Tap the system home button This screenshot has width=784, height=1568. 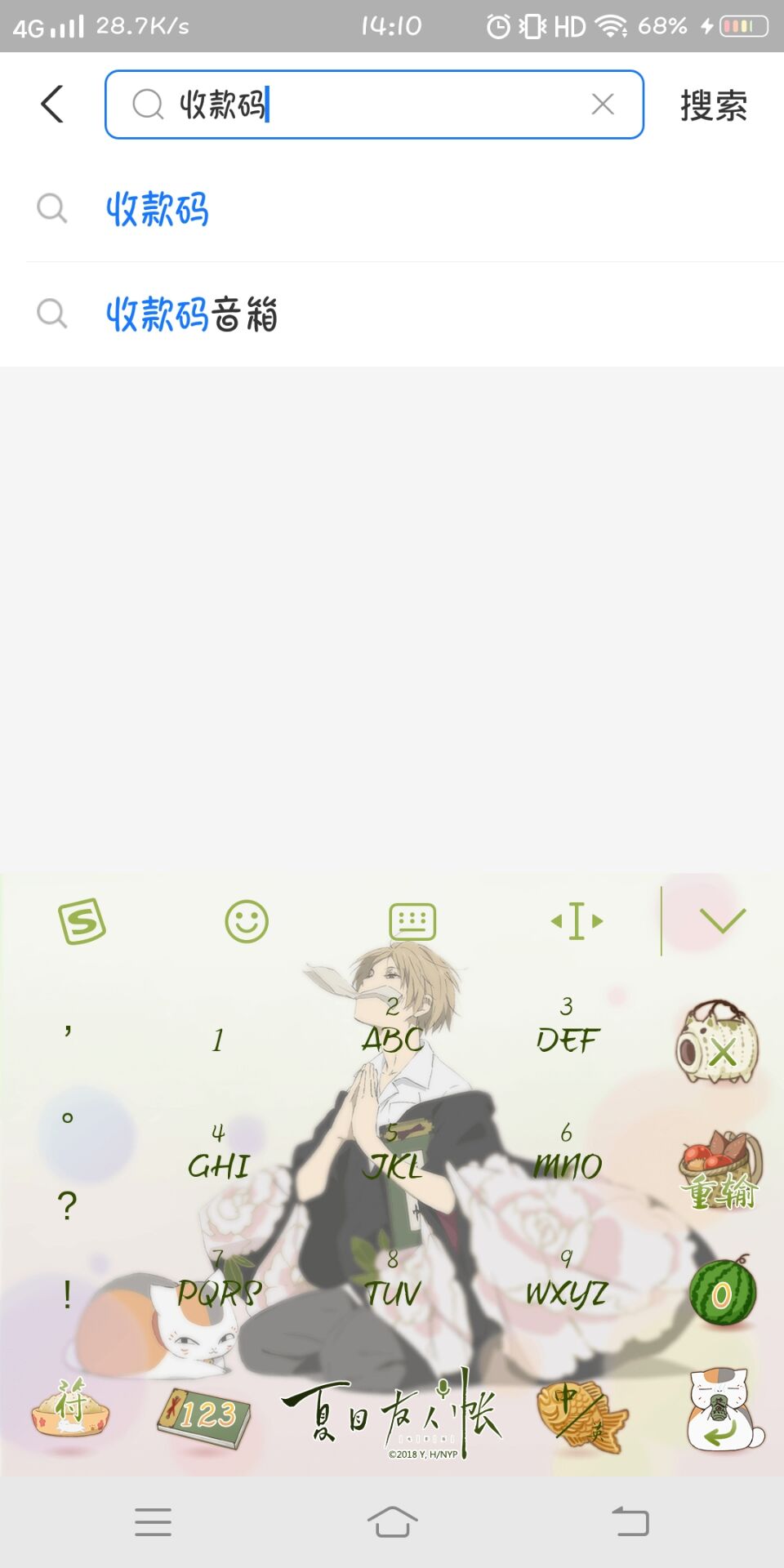[392, 1522]
